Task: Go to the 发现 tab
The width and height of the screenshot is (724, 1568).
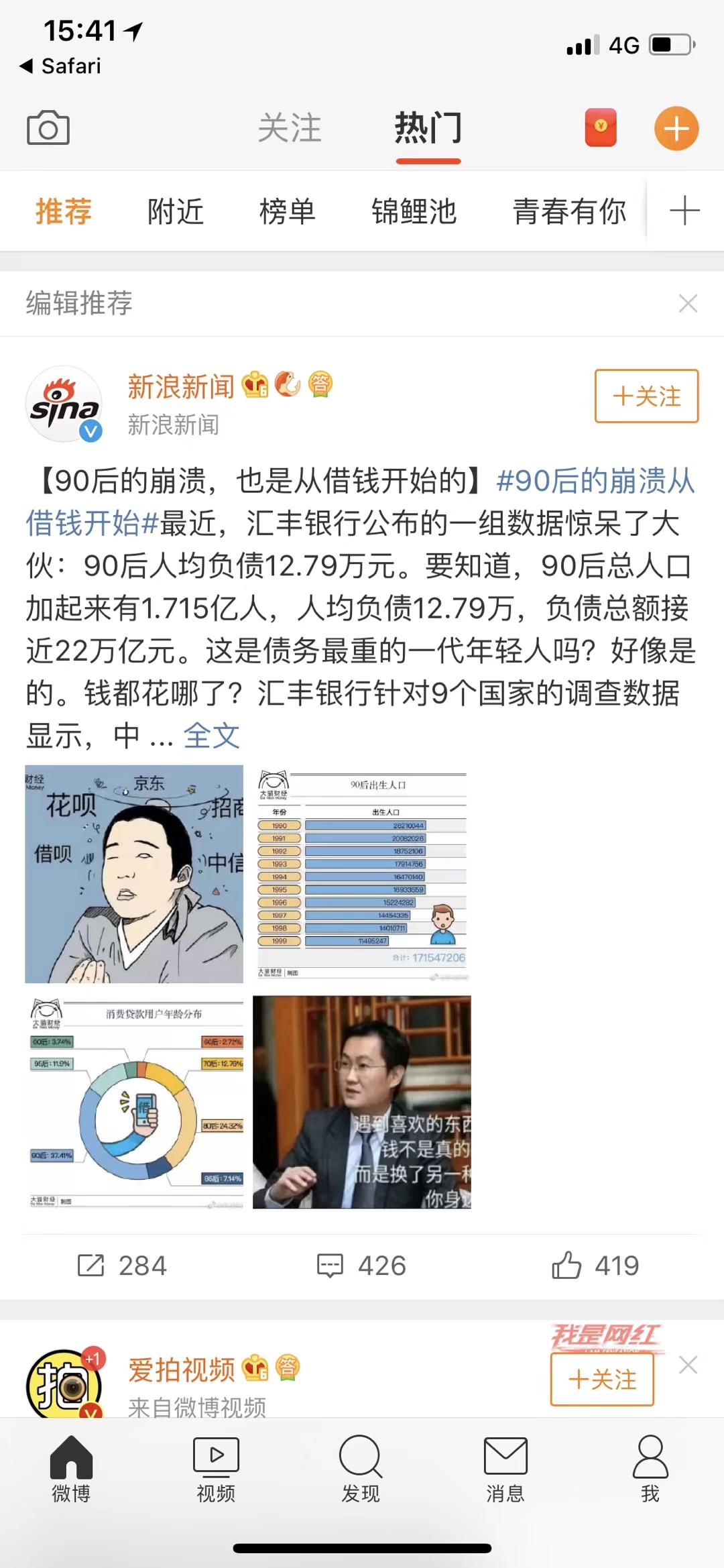Action: (x=361, y=1469)
